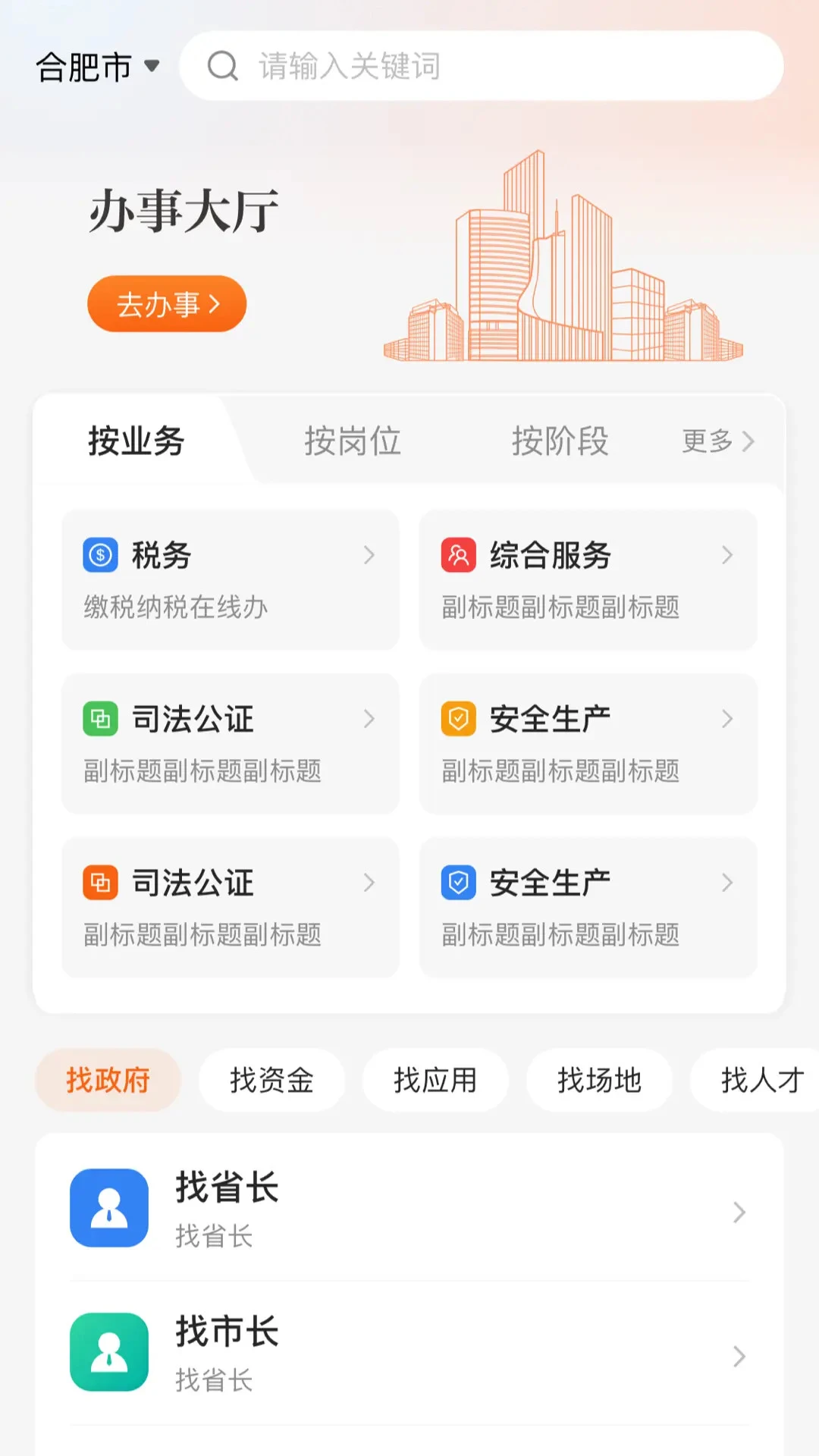Select the blue 税务 dollar icon

pyautogui.click(x=99, y=554)
